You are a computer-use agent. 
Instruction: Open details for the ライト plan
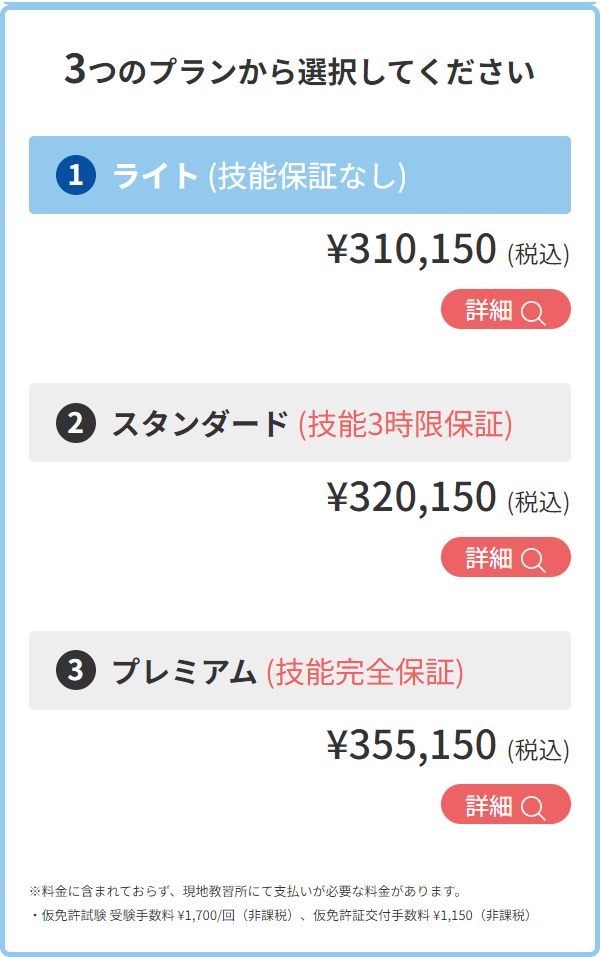(505, 310)
